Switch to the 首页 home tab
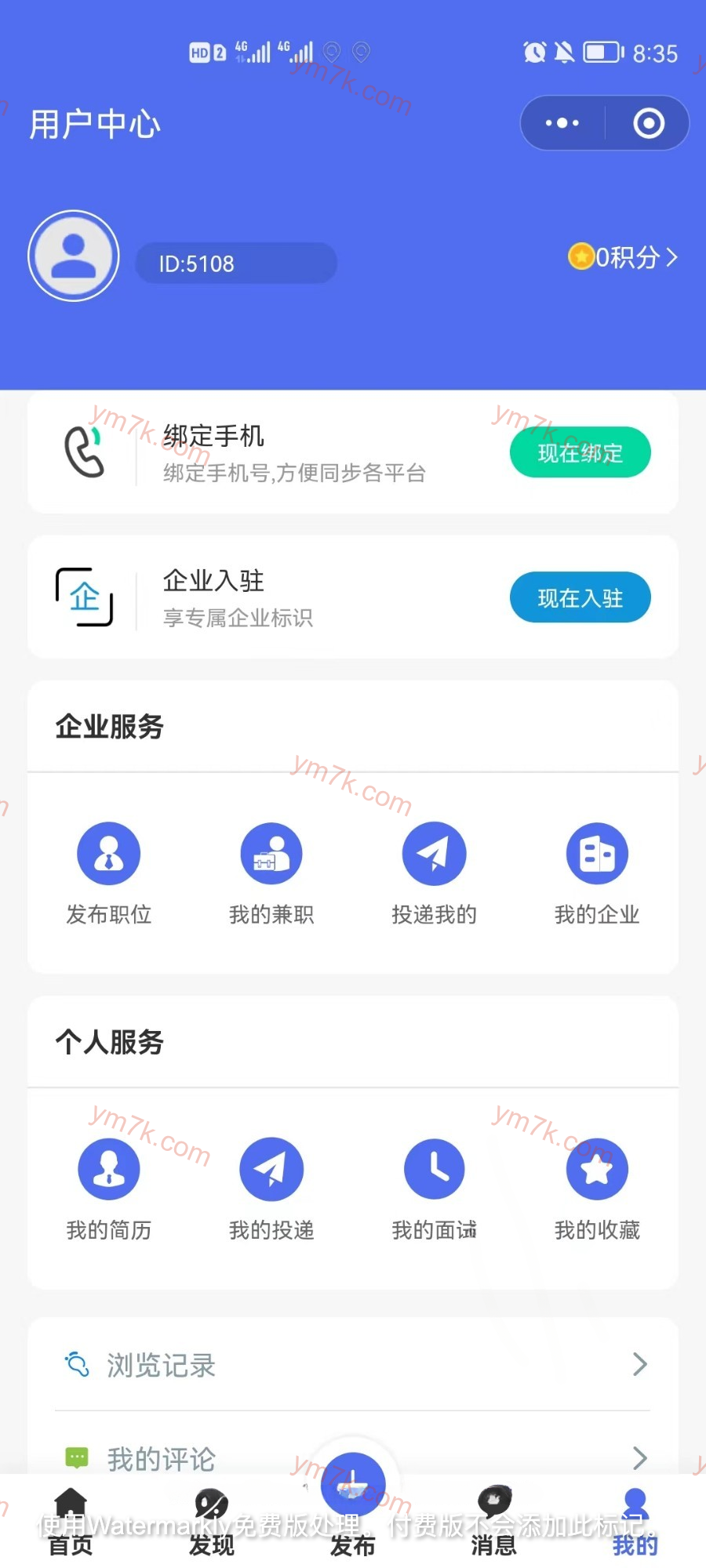 pyautogui.click(x=71, y=1521)
